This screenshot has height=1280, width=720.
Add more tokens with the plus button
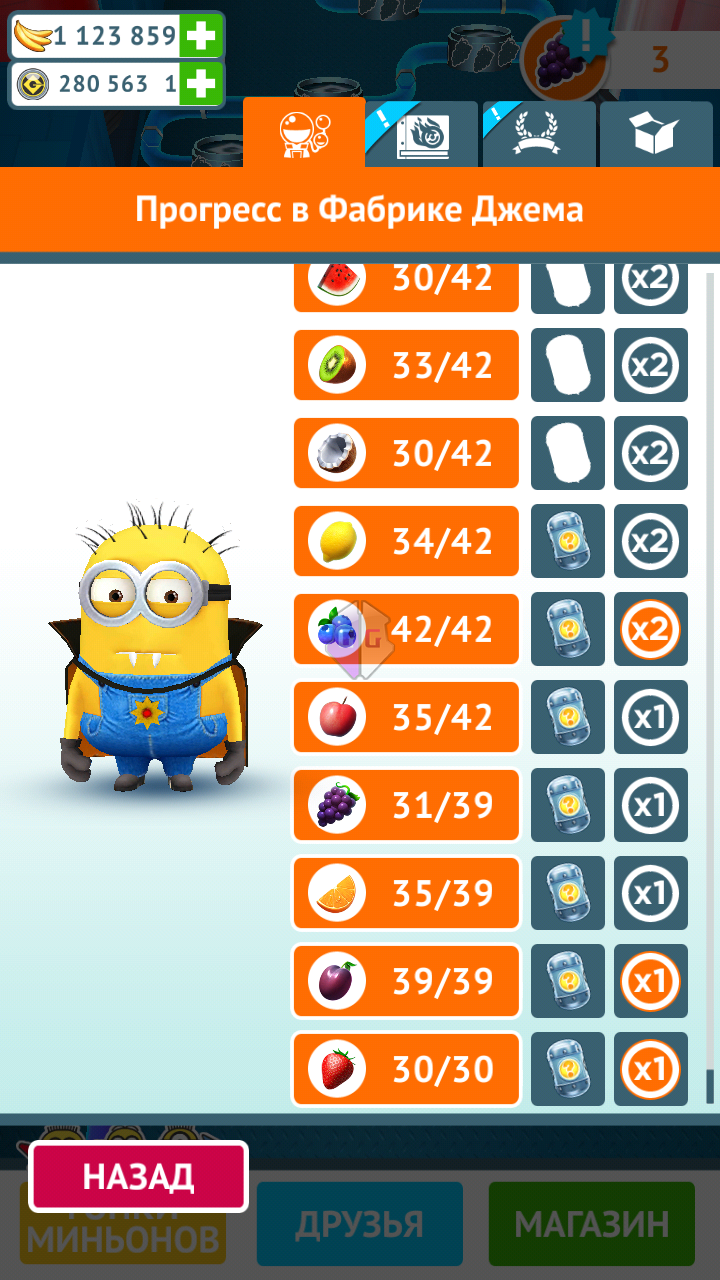[x=201, y=84]
